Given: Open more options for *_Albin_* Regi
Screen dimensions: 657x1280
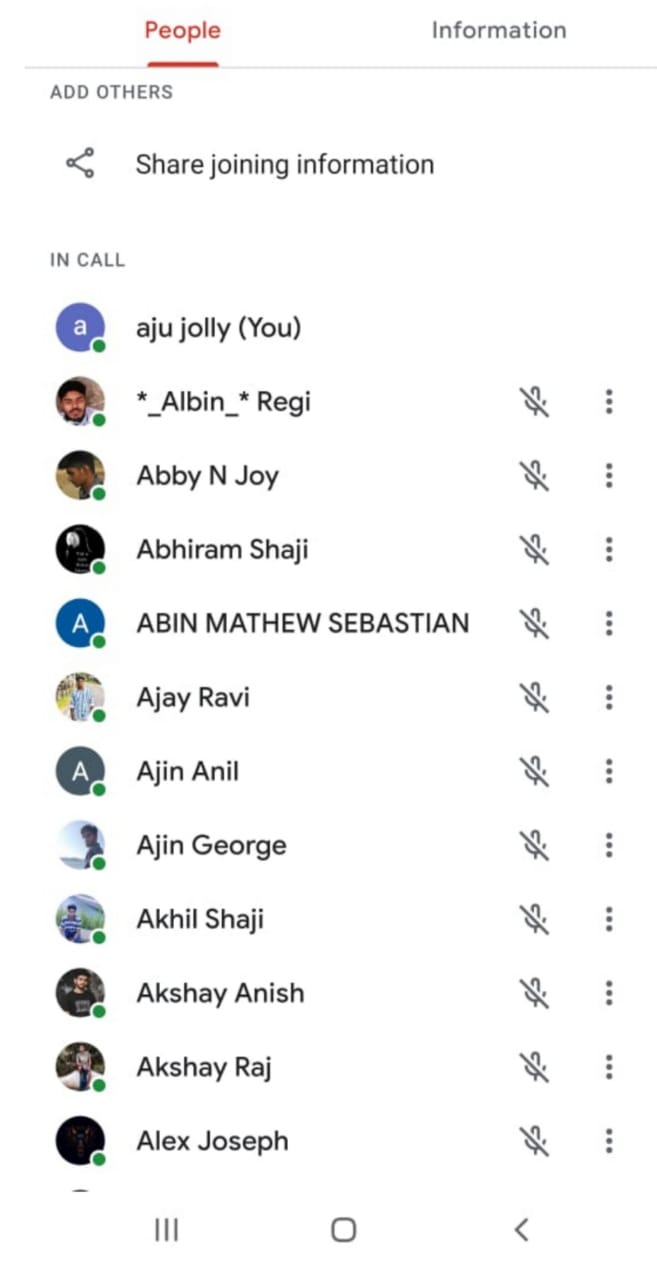Looking at the screenshot, I should pos(609,402).
